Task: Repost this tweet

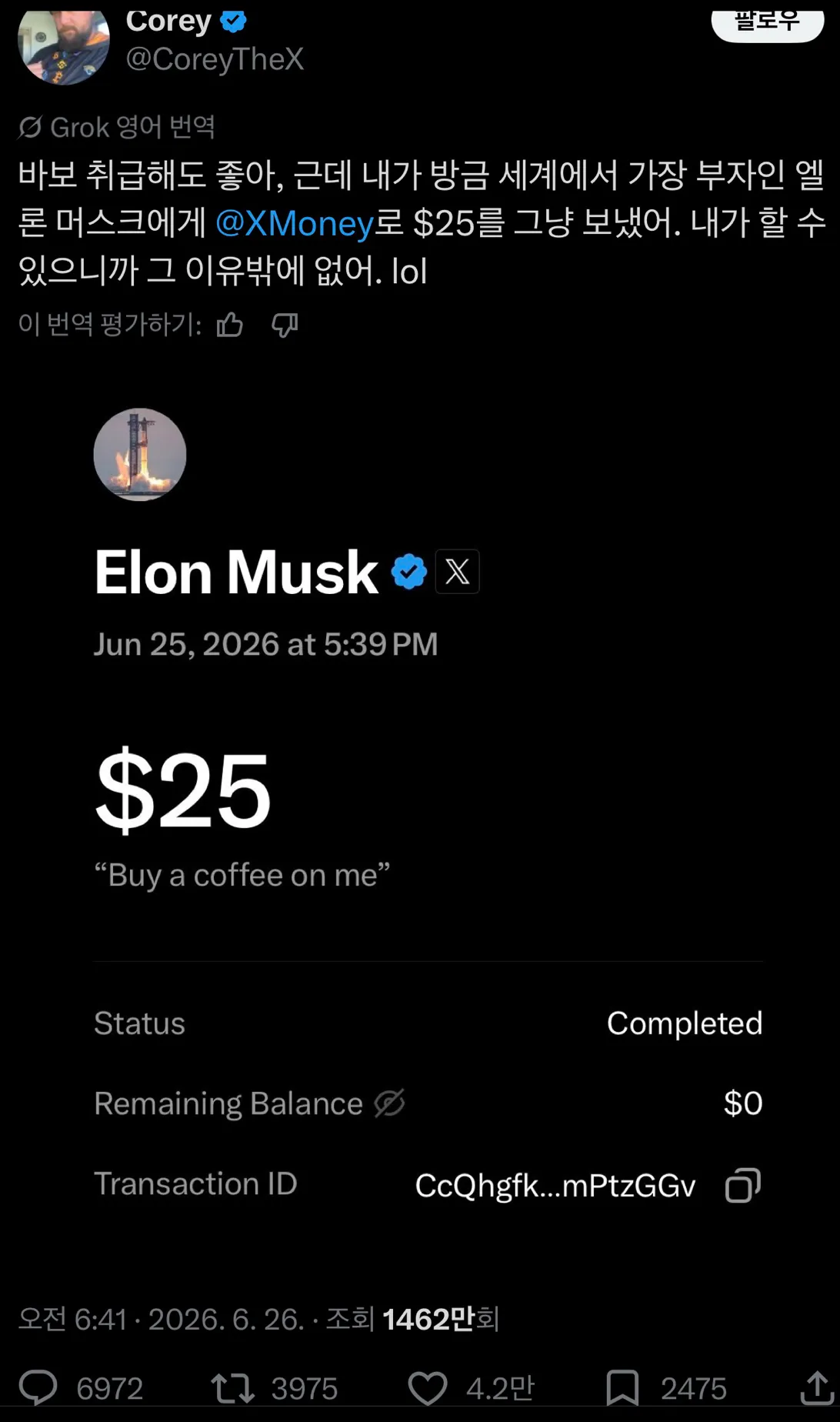Action: click(232, 1388)
